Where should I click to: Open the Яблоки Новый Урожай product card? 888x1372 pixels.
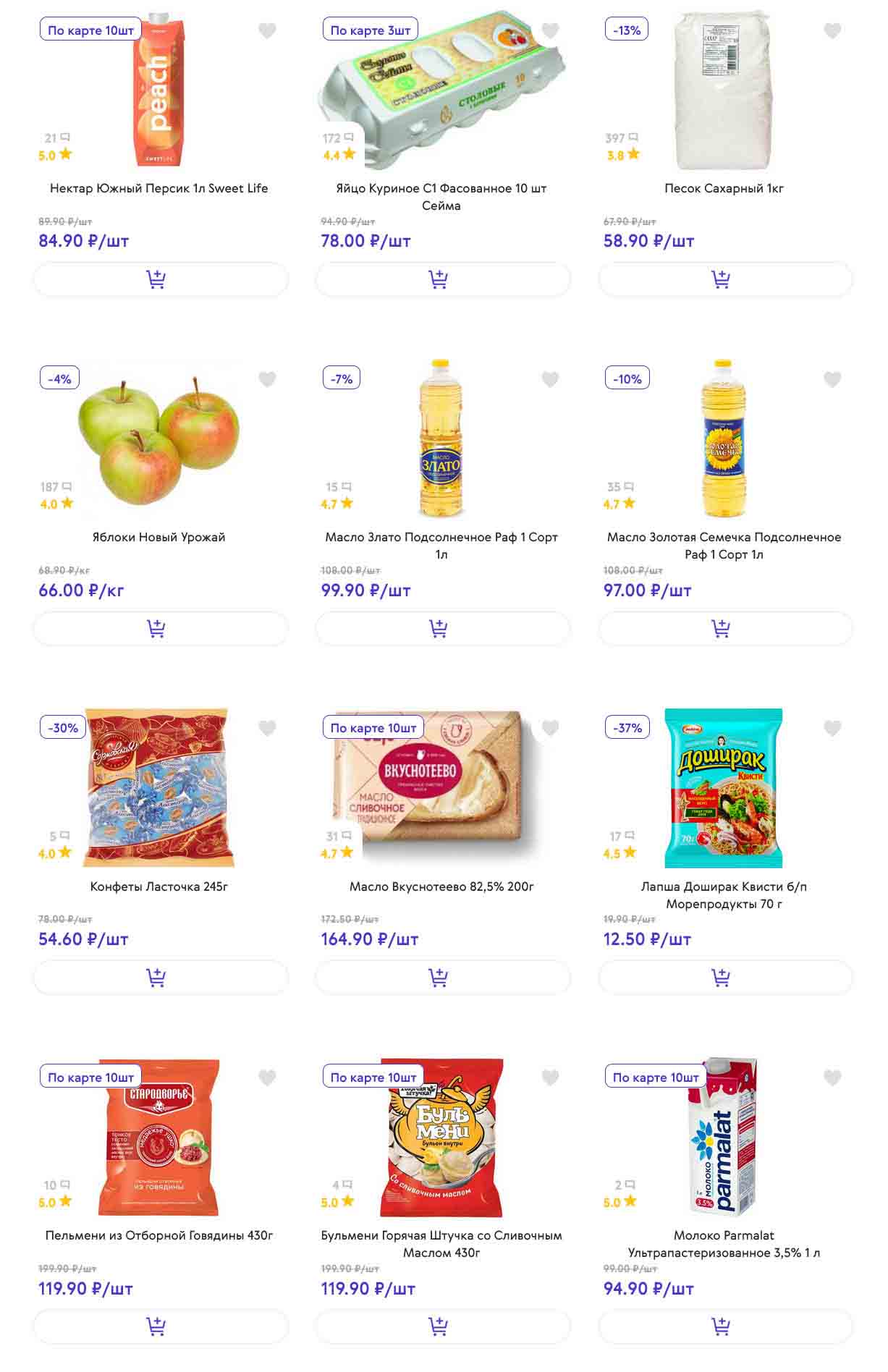(x=158, y=537)
